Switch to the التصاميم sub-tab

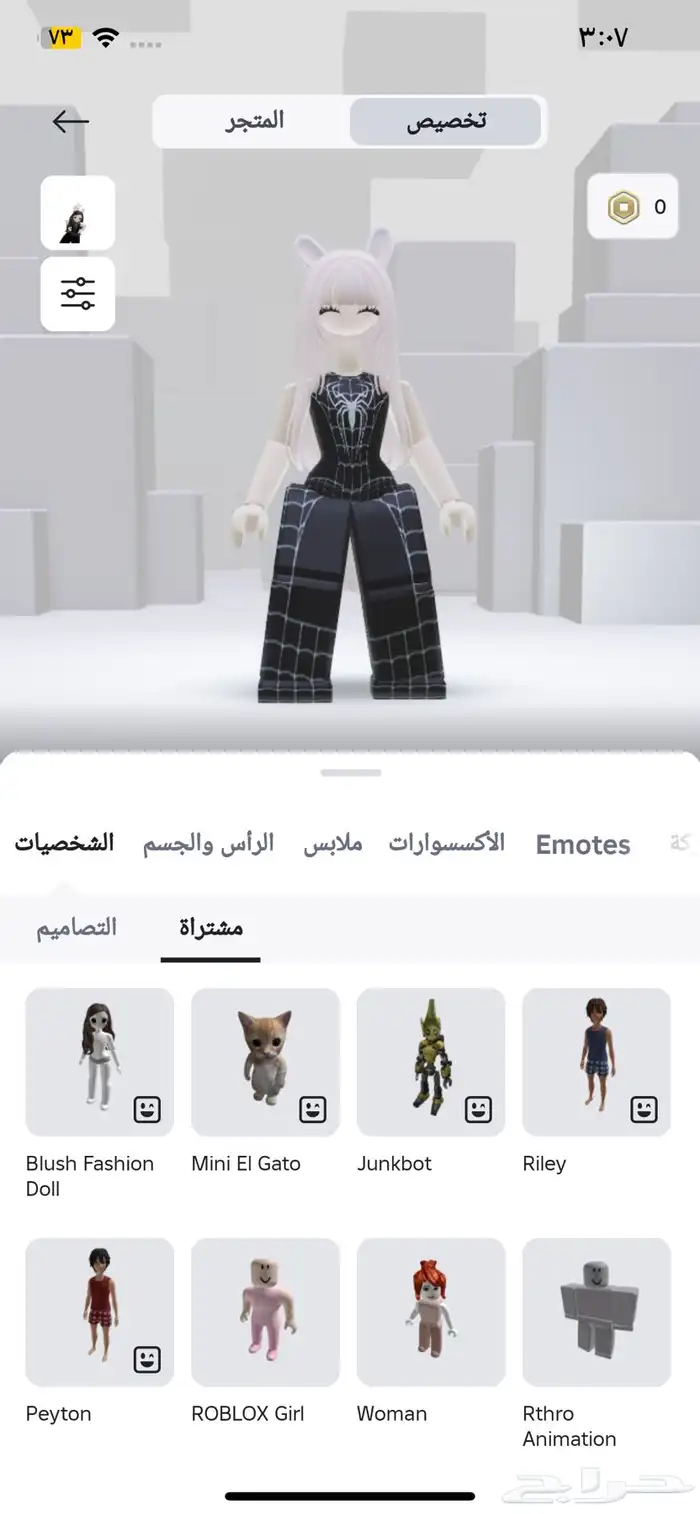pyautogui.click(x=77, y=927)
